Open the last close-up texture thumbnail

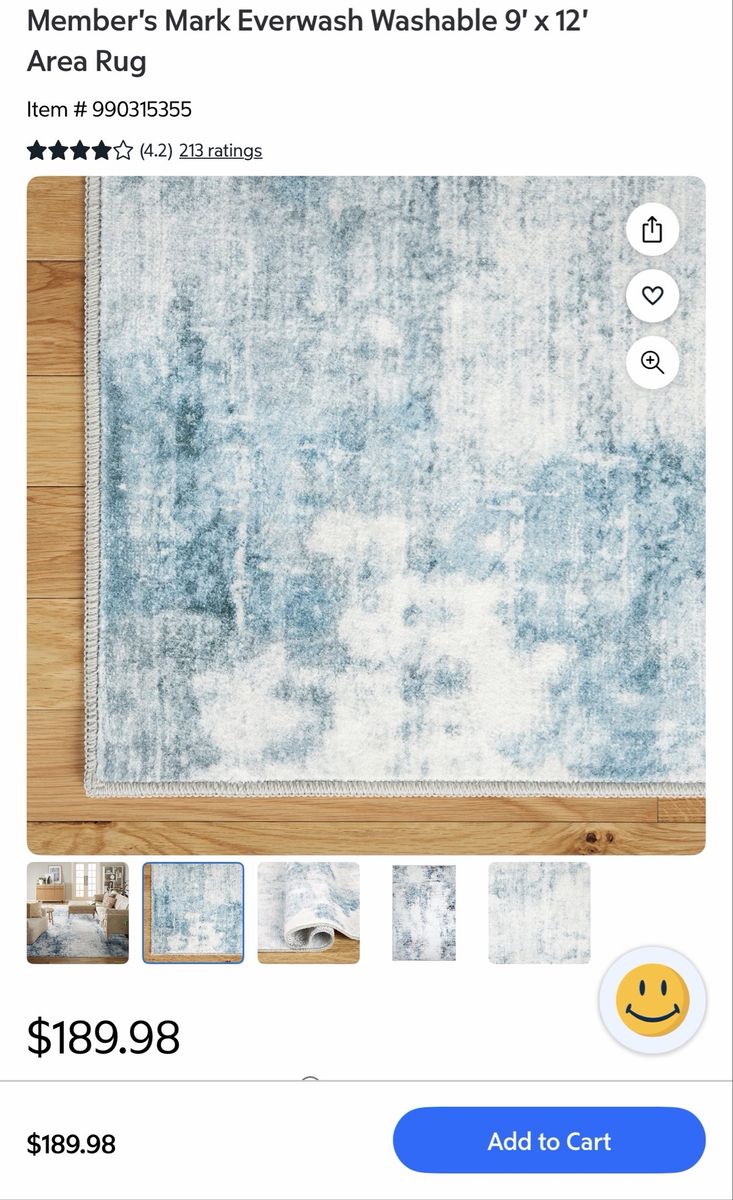tap(539, 913)
